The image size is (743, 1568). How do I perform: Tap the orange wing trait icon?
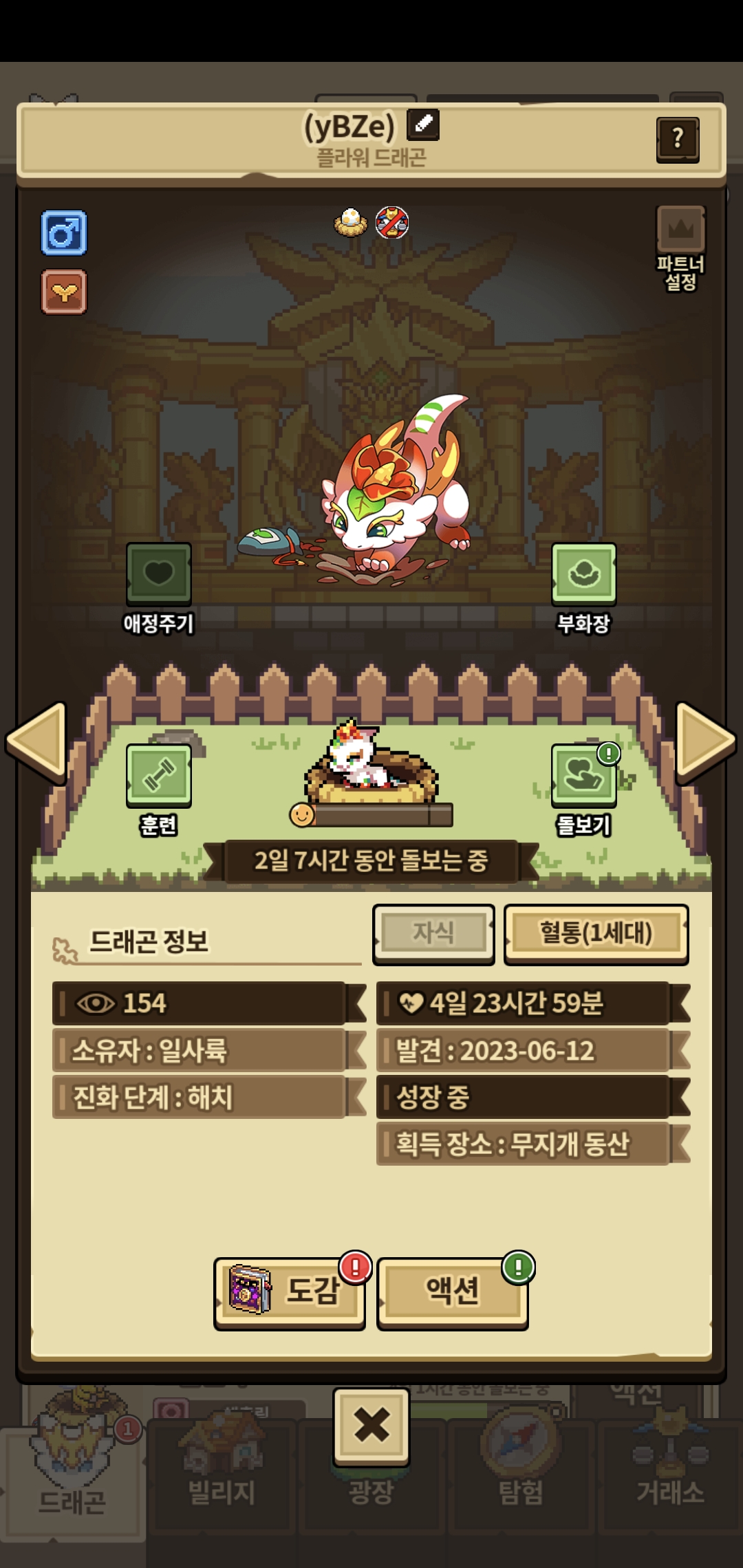coord(64,292)
